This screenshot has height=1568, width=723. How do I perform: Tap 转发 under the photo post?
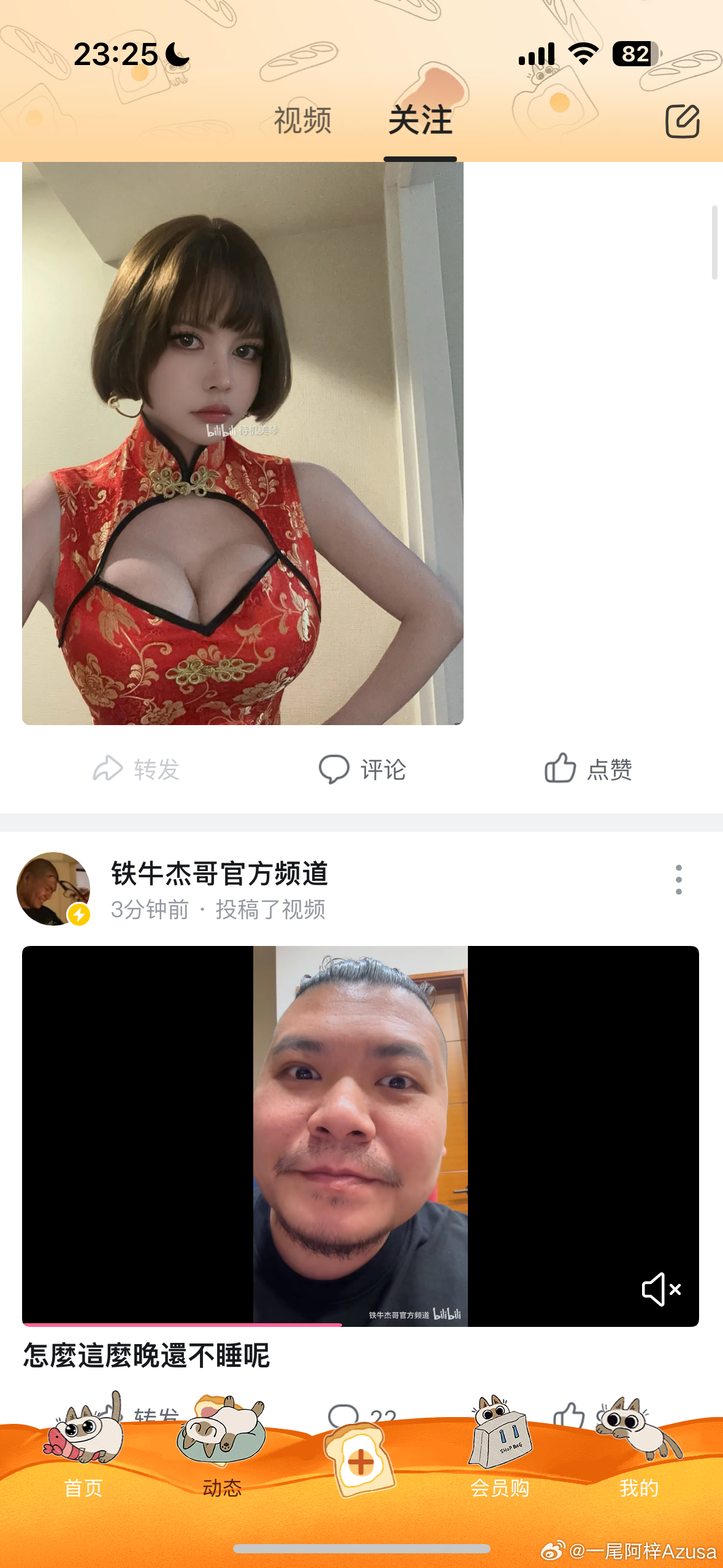136,769
